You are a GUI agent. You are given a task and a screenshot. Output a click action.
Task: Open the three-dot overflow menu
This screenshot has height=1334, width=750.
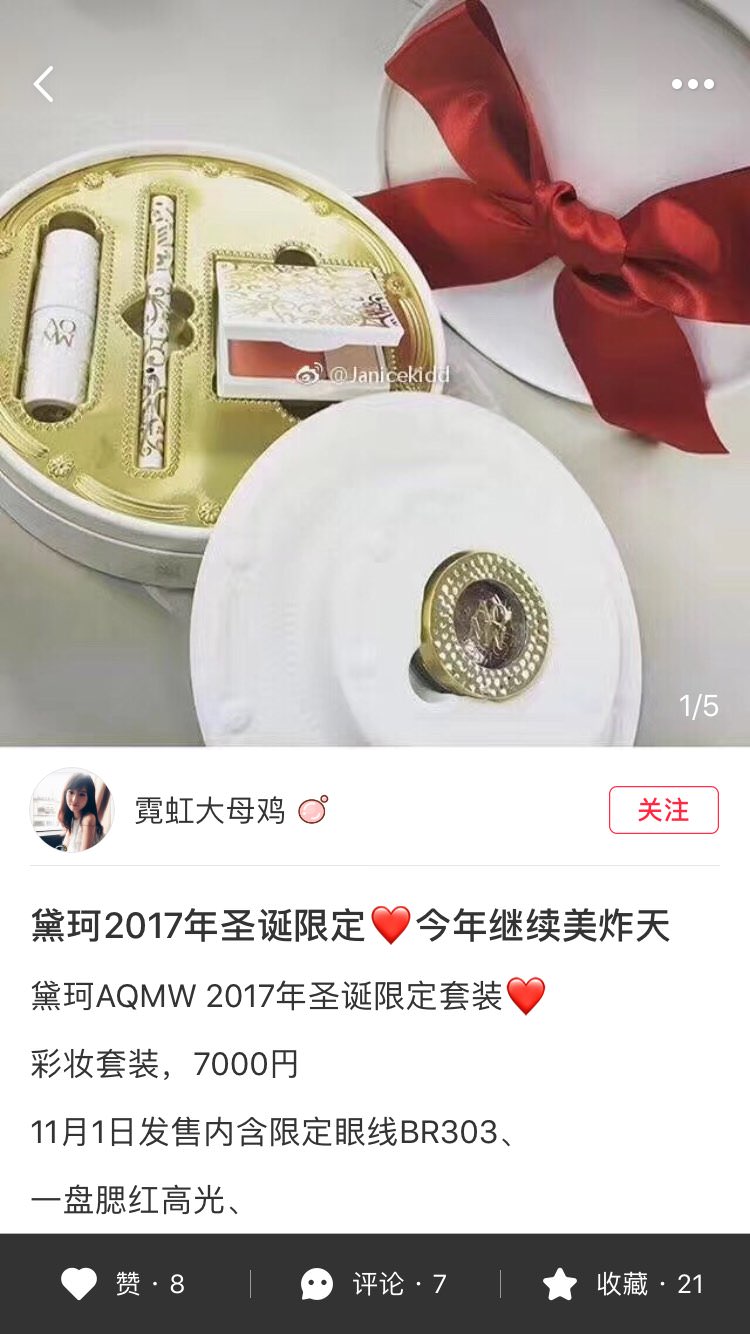click(x=692, y=85)
